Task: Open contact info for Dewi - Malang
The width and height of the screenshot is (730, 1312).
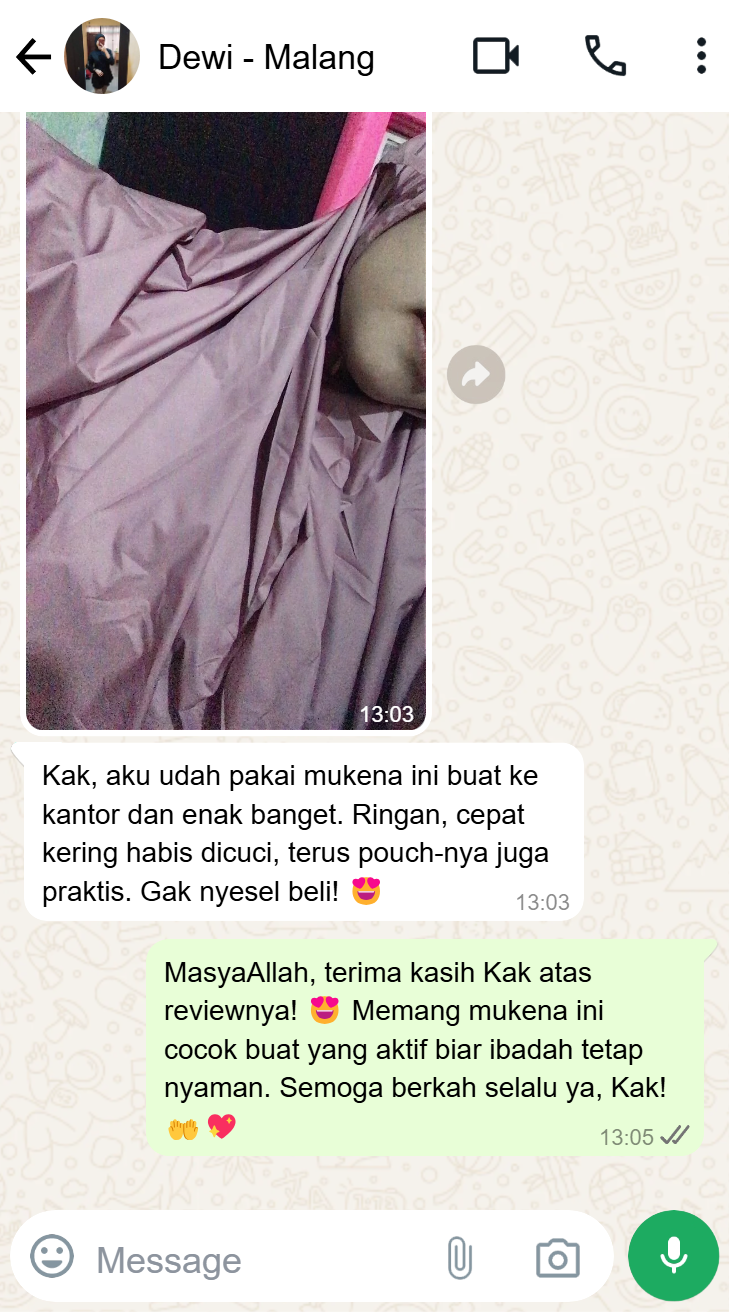Action: [266, 57]
